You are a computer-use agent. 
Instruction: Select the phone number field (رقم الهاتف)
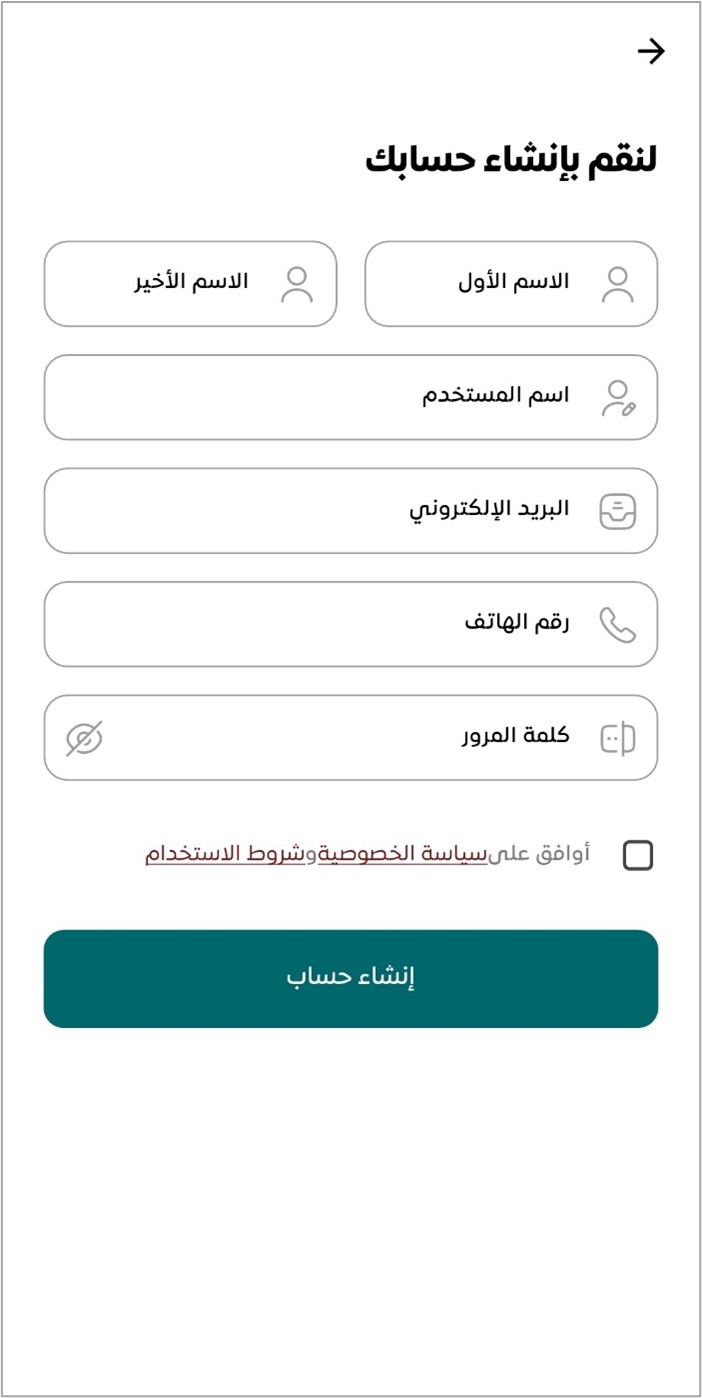pos(351,624)
